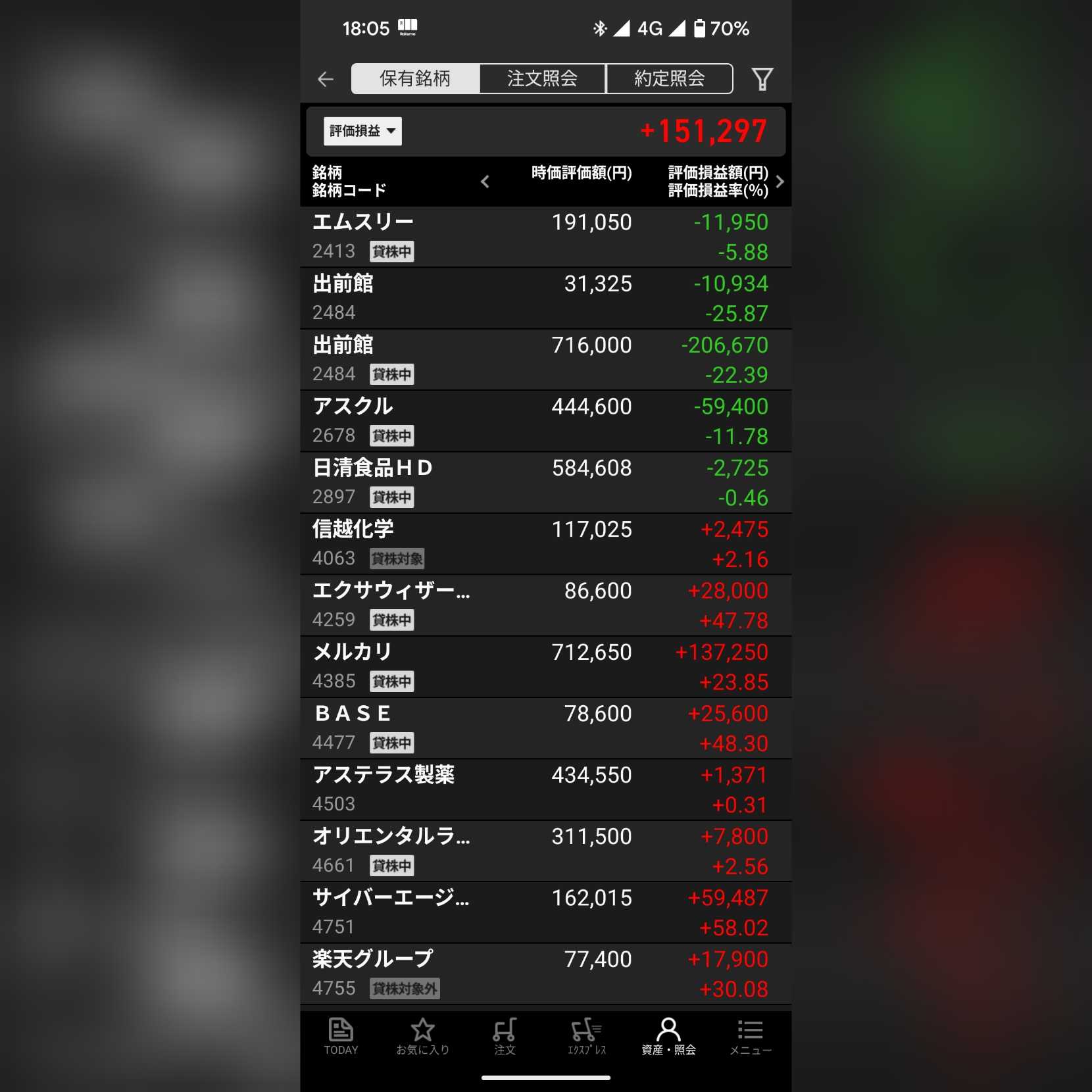Open the エクスプレス order tab
Image resolution: width=1092 pixels, height=1092 pixels.
(x=586, y=1037)
